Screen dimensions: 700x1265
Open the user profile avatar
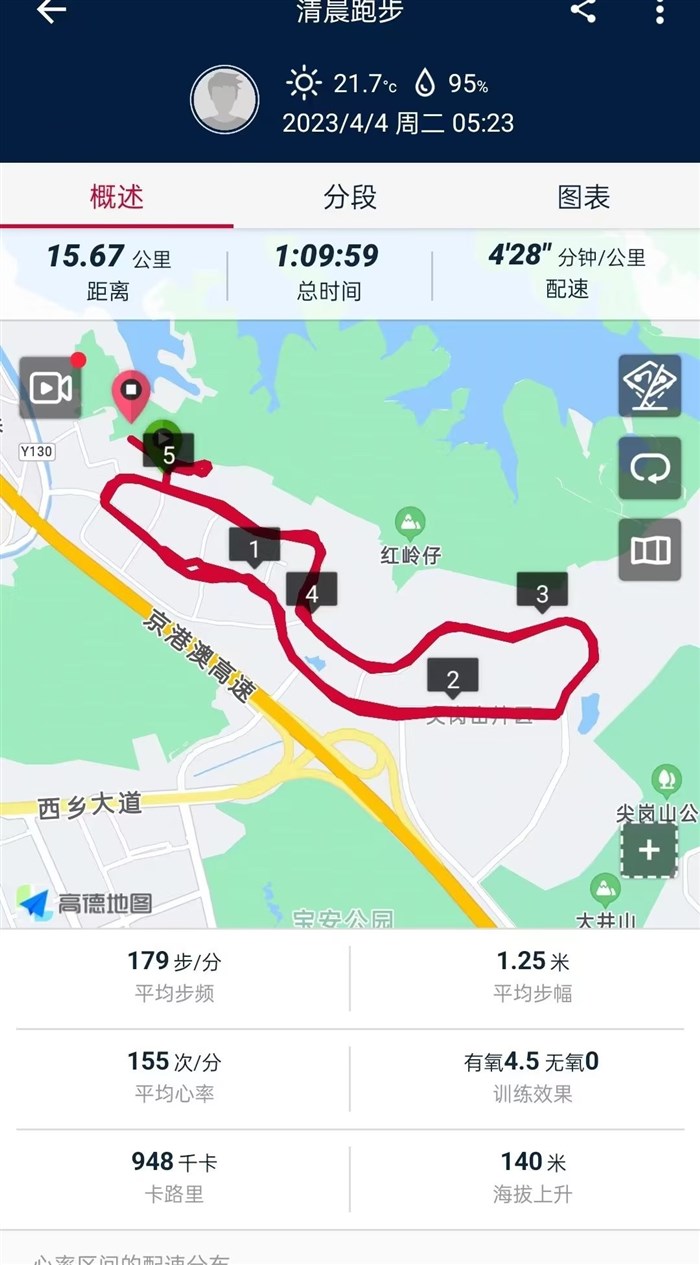click(x=224, y=100)
